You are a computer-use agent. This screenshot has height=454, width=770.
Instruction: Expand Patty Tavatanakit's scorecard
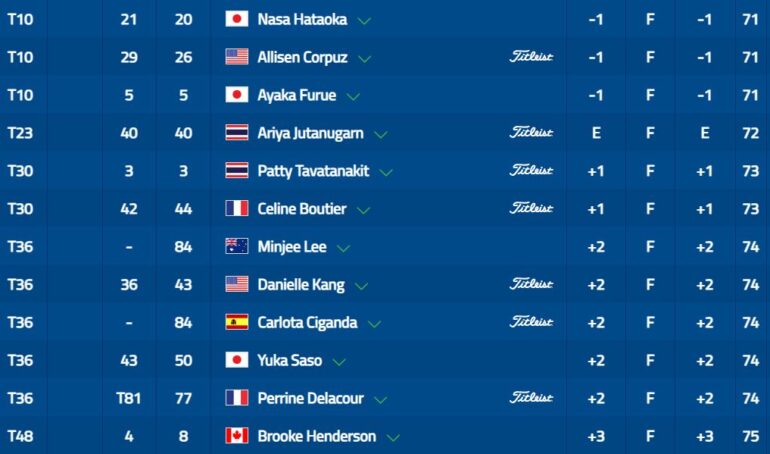[386, 173]
